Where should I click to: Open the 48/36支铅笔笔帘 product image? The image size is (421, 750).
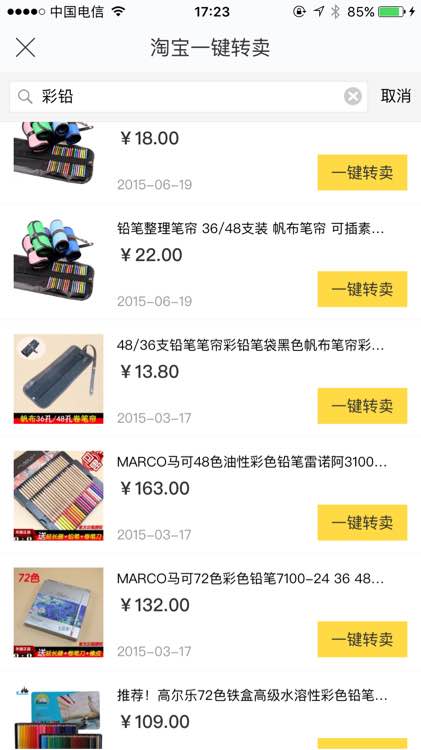click(58, 379)
